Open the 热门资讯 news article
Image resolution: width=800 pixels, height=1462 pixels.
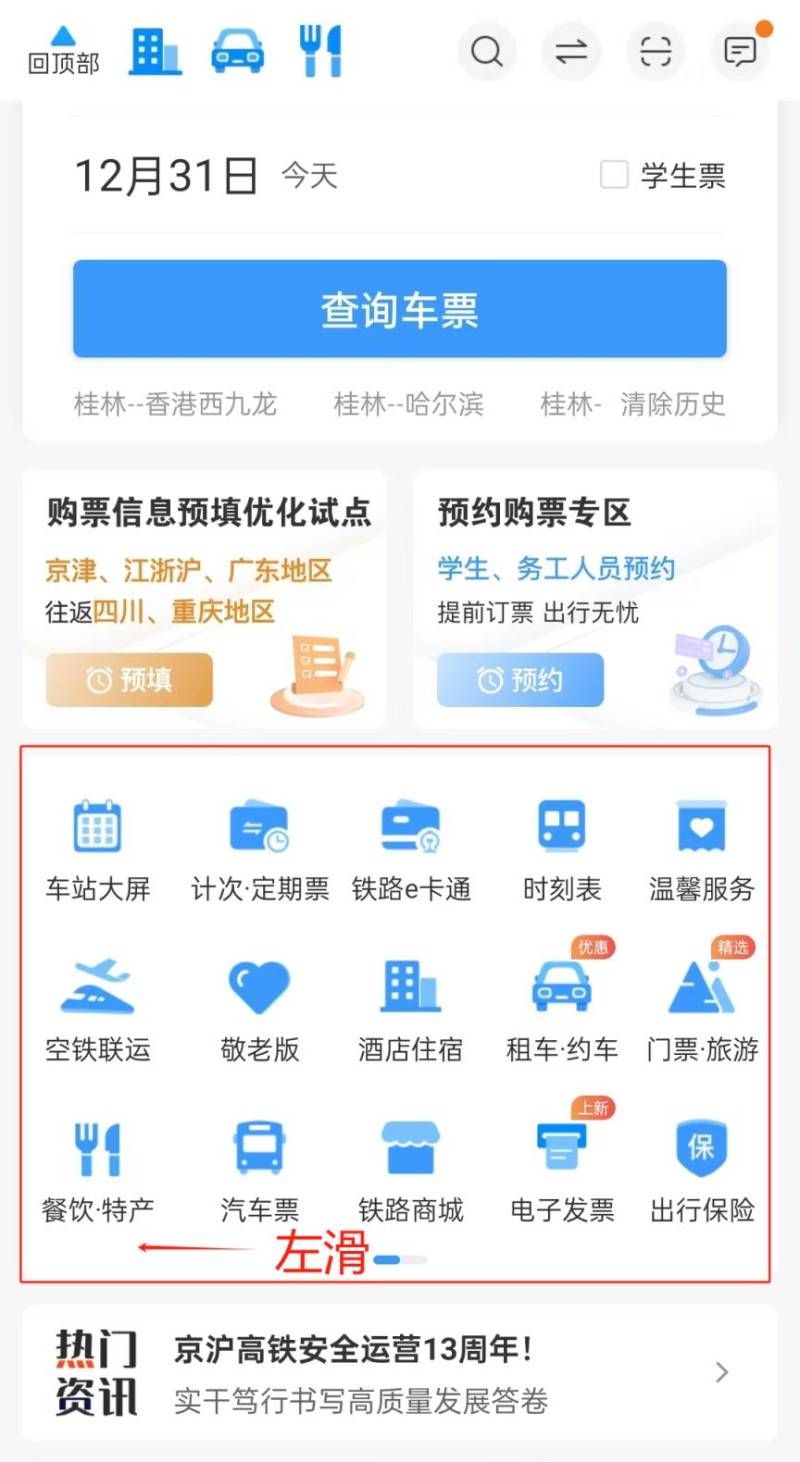tap(400, 1372)
